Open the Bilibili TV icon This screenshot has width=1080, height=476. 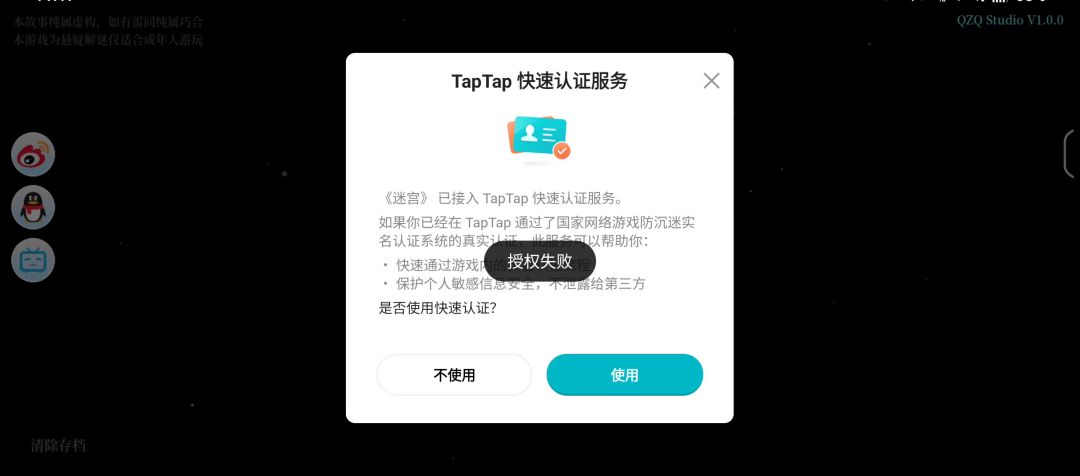[x=33, y=260]
